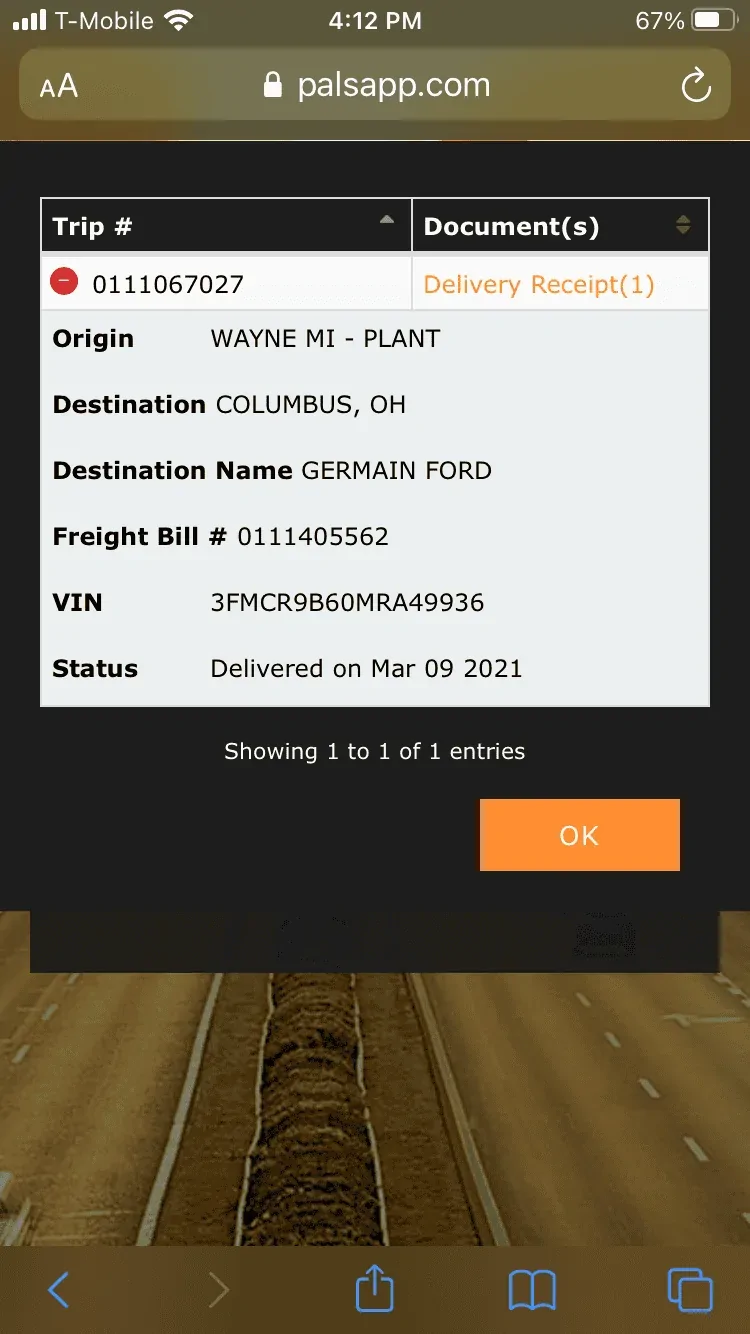This screenshot has width=750, height=1334.
Task: Collapse trip 0111067027 row details
Action: click(x=64, y=283)
